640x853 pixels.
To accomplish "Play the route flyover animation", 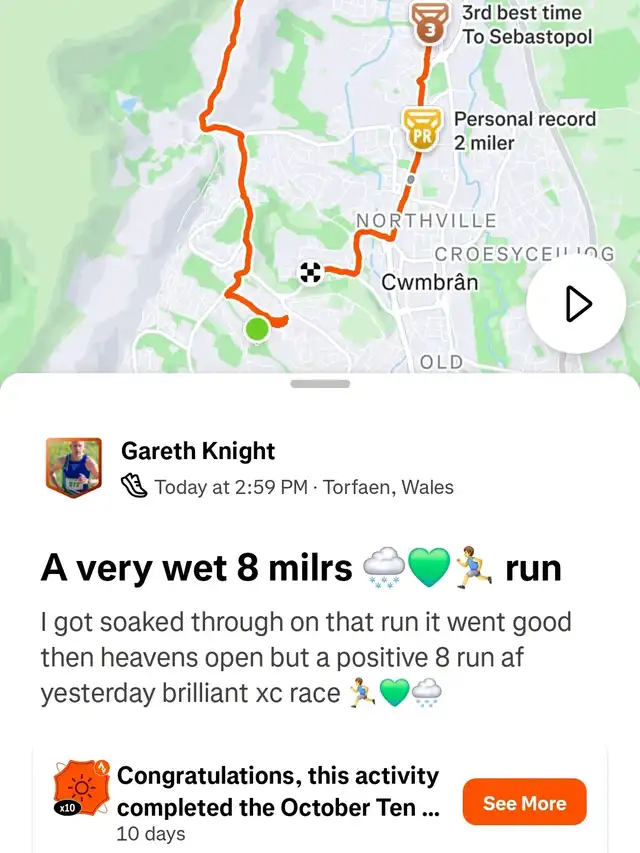I will pos(576,303).
